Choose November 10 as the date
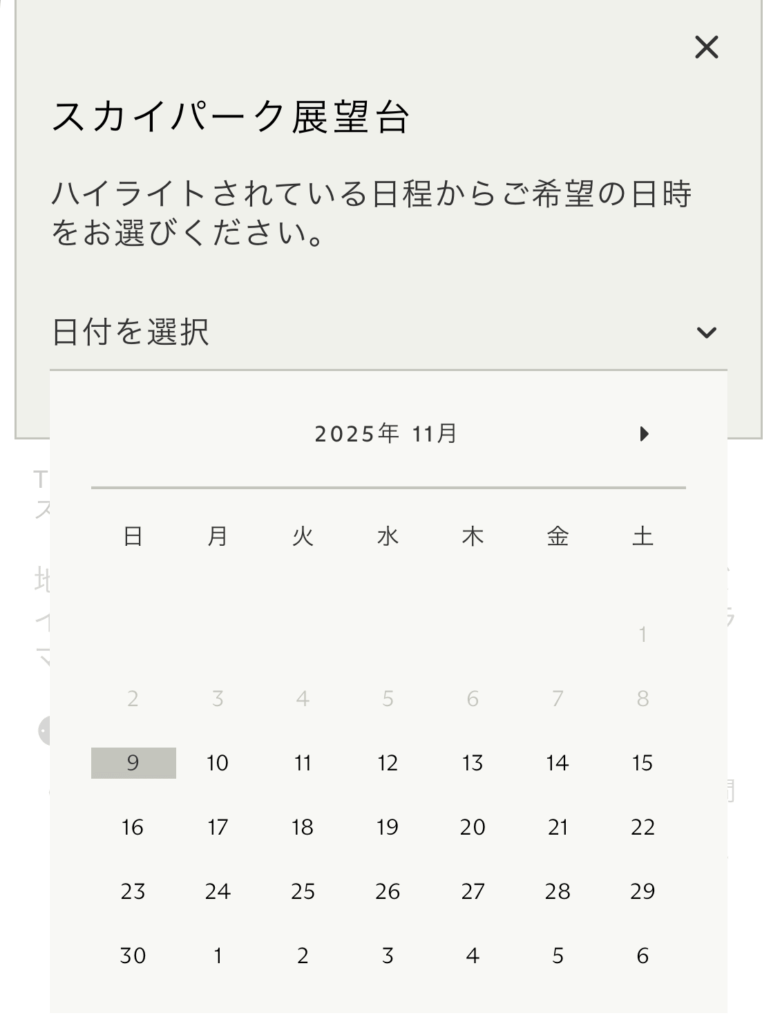 pos(218,763)
